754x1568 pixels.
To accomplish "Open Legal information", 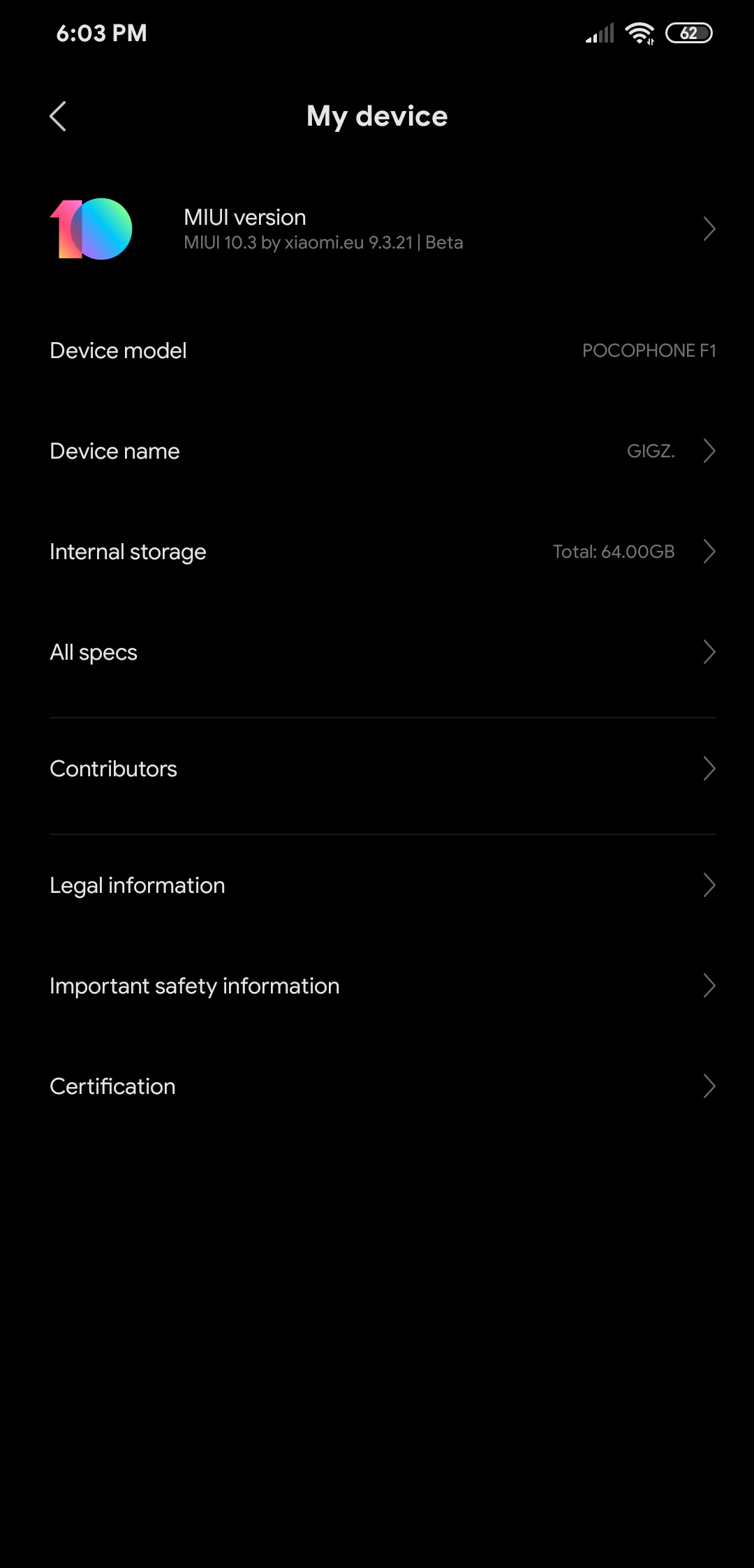I will [377, 885].
